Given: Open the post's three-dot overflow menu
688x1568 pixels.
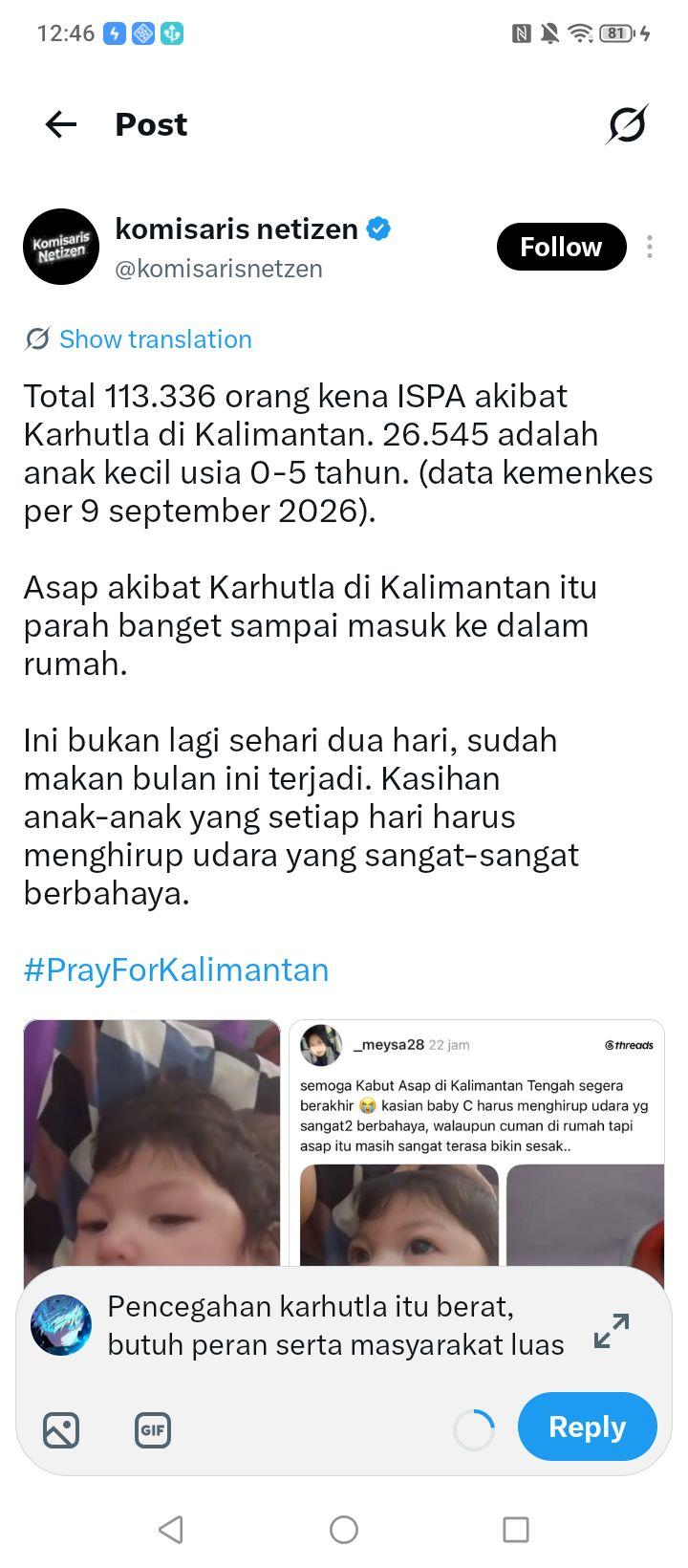Looking at the screenshot, I should (650, 247).
